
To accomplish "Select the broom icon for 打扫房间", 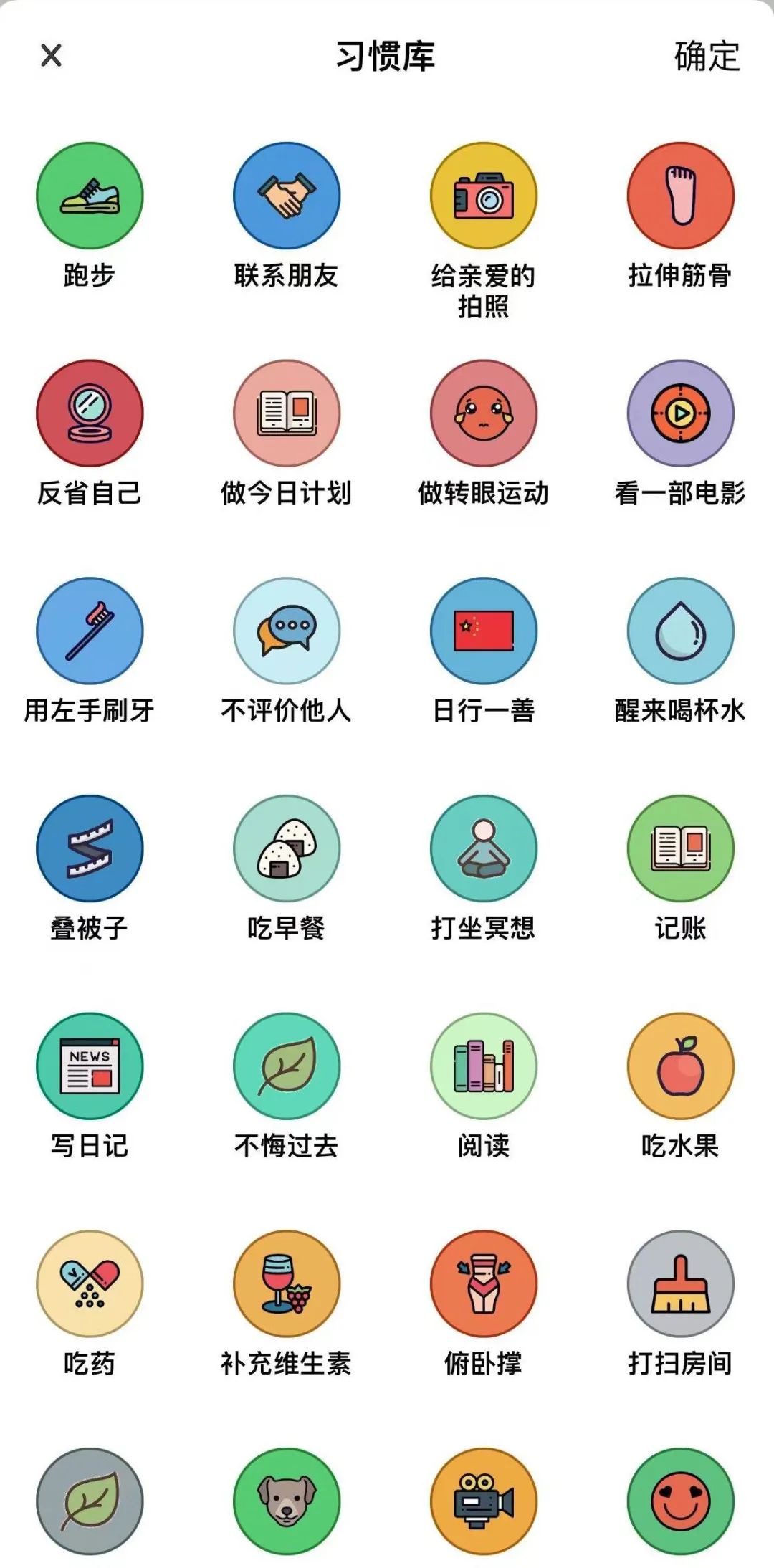I will [x=680, y=1283].
